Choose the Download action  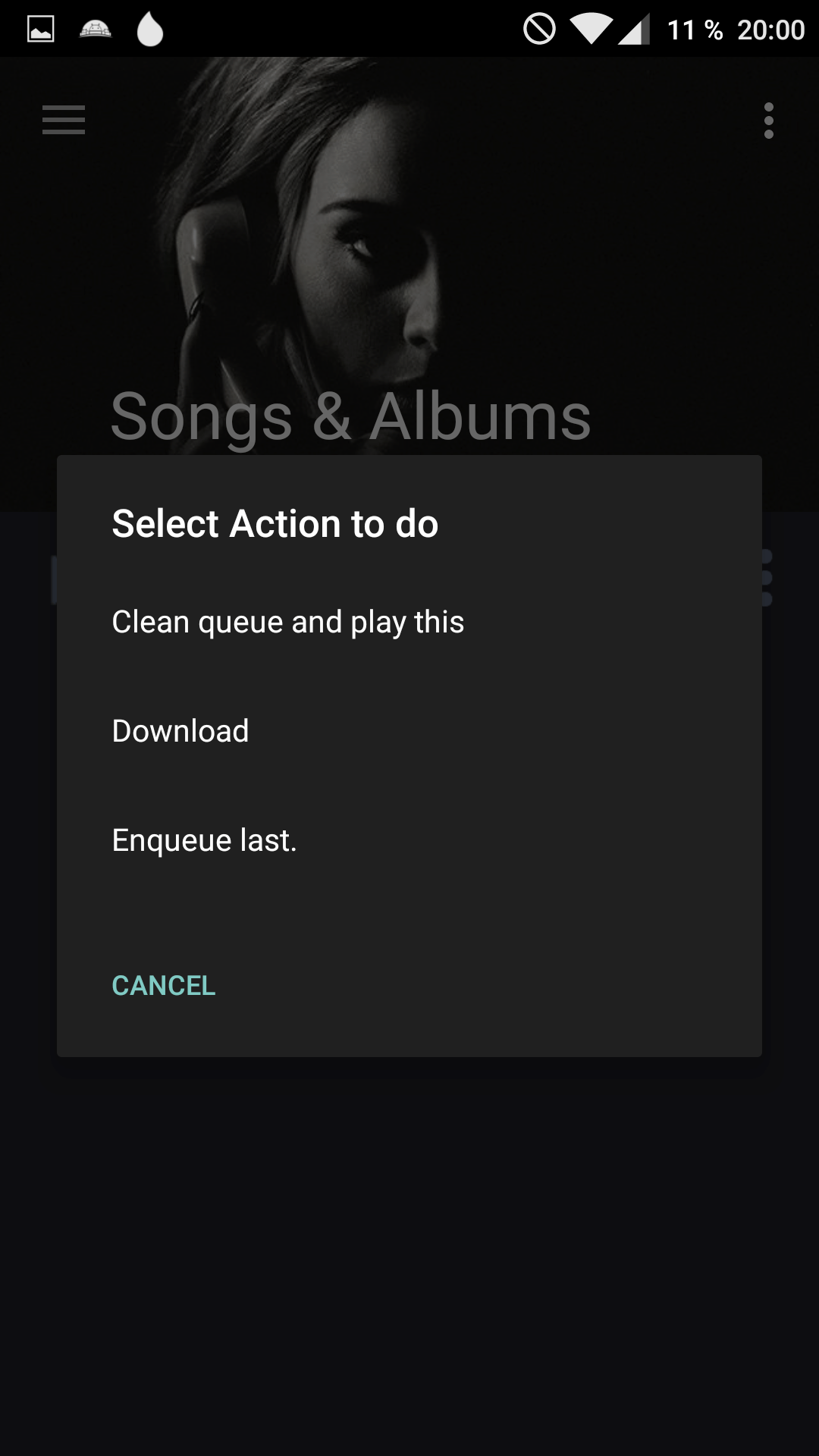409,731
